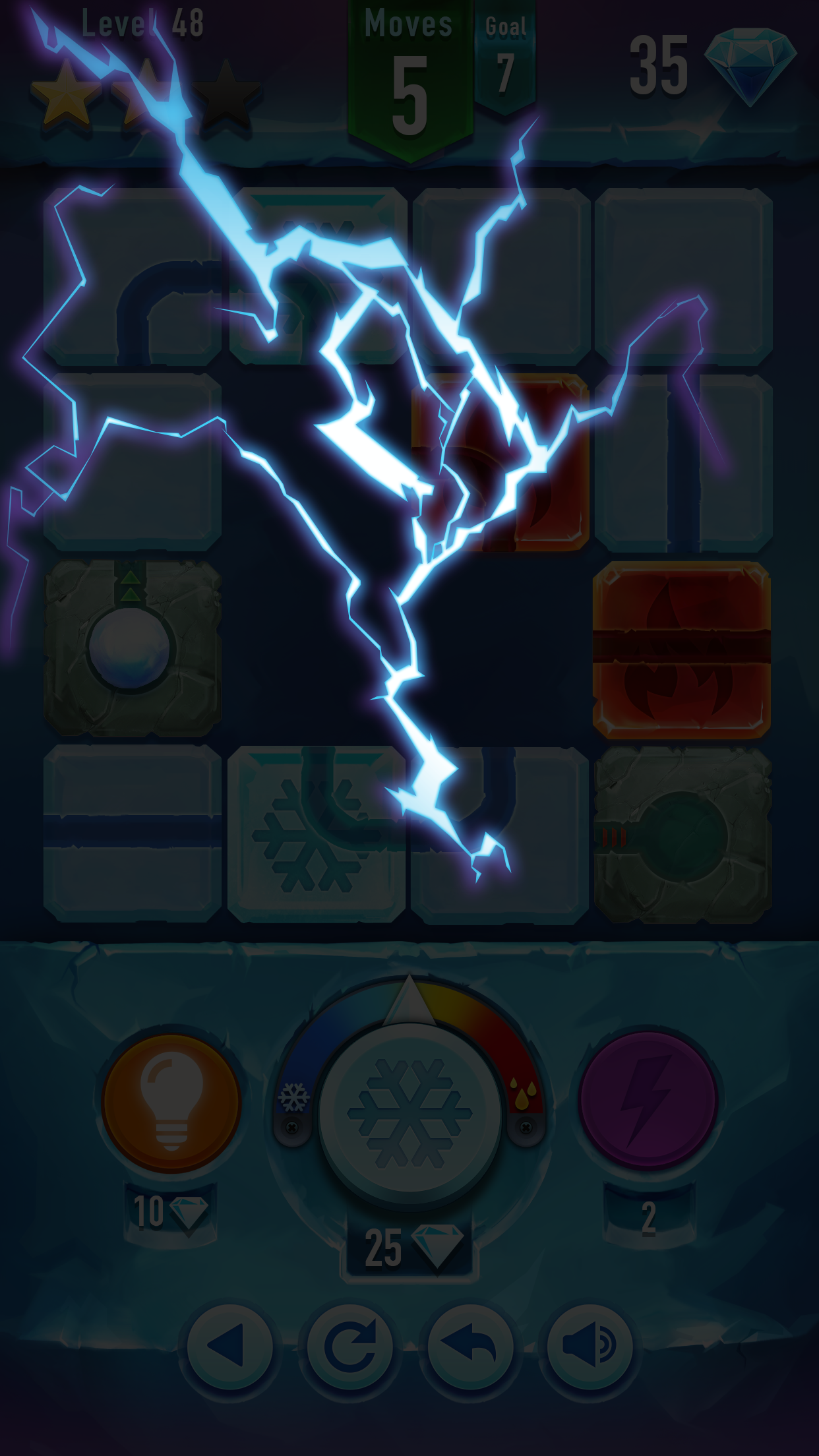Tap the snowflake pipe tile
This screenshot has height=1456, width=819.
point(316,834)
